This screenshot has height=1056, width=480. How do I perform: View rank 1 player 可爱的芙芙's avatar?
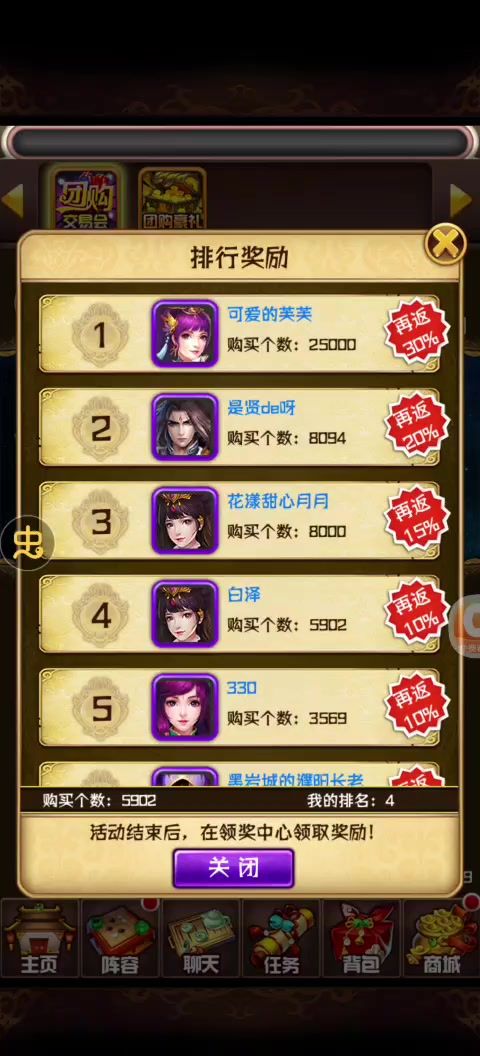point(184,333)
